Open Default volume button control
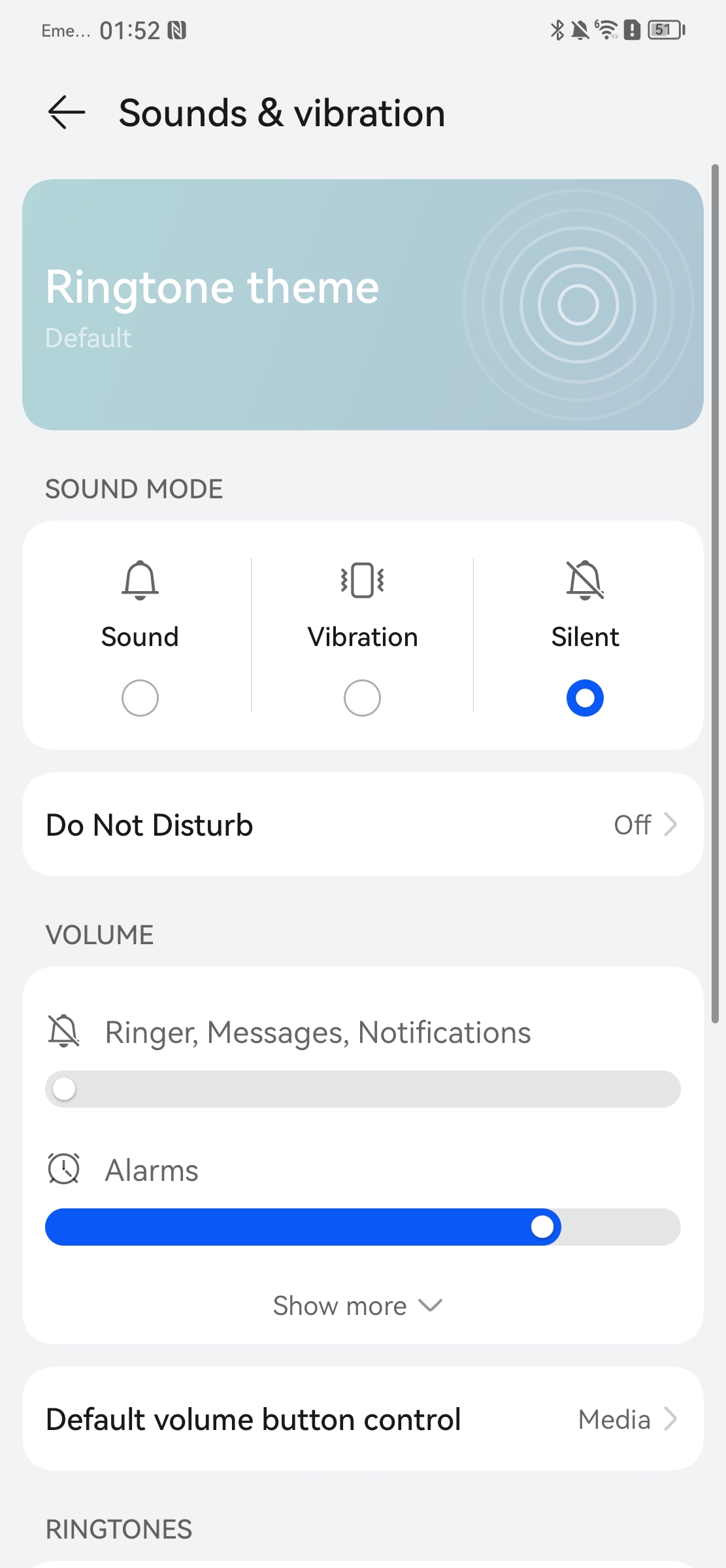 [x=363, y=1419]
